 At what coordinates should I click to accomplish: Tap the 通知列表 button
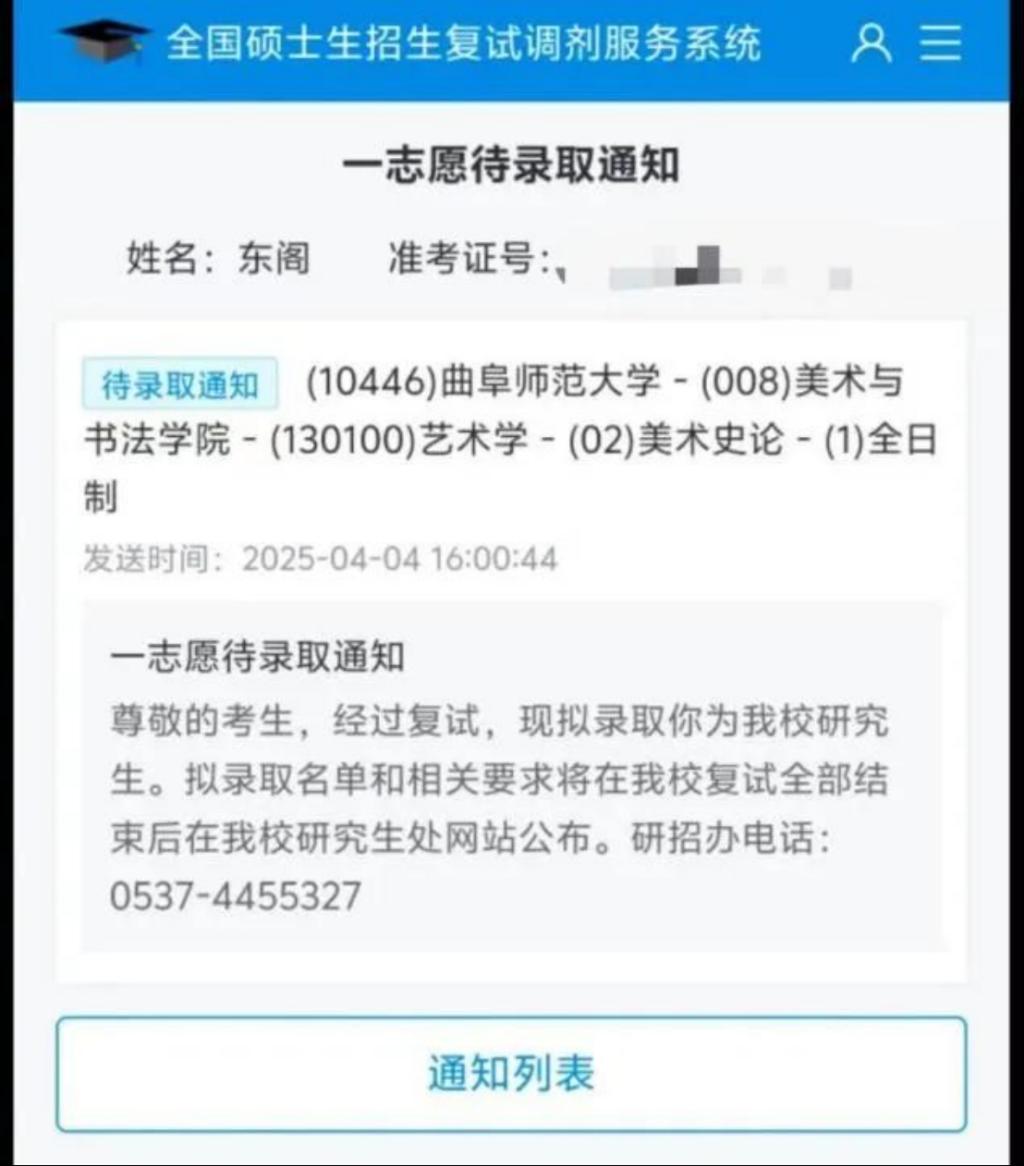click(511, 1073)
